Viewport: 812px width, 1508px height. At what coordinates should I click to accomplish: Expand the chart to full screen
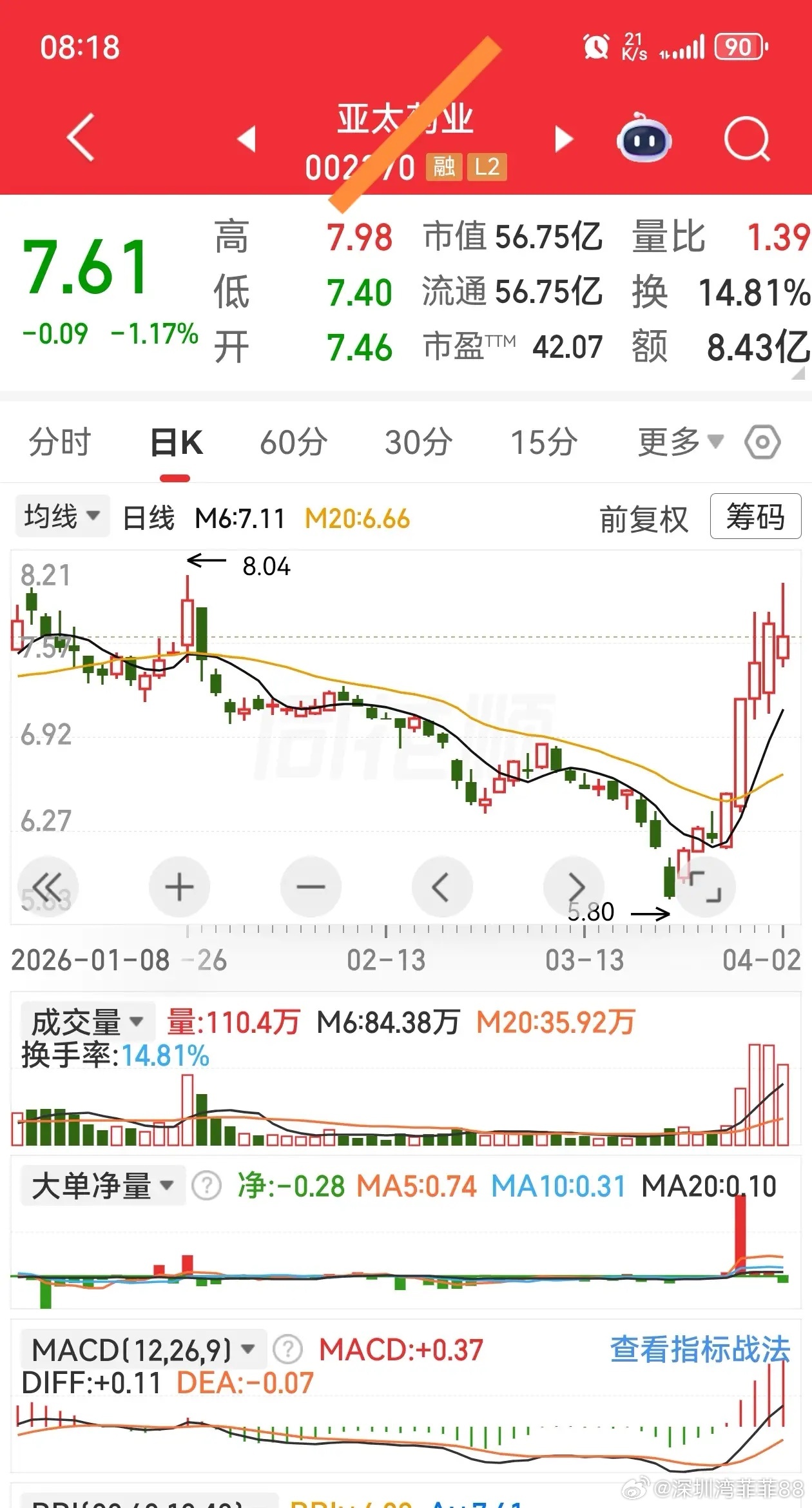pos(706,887)
